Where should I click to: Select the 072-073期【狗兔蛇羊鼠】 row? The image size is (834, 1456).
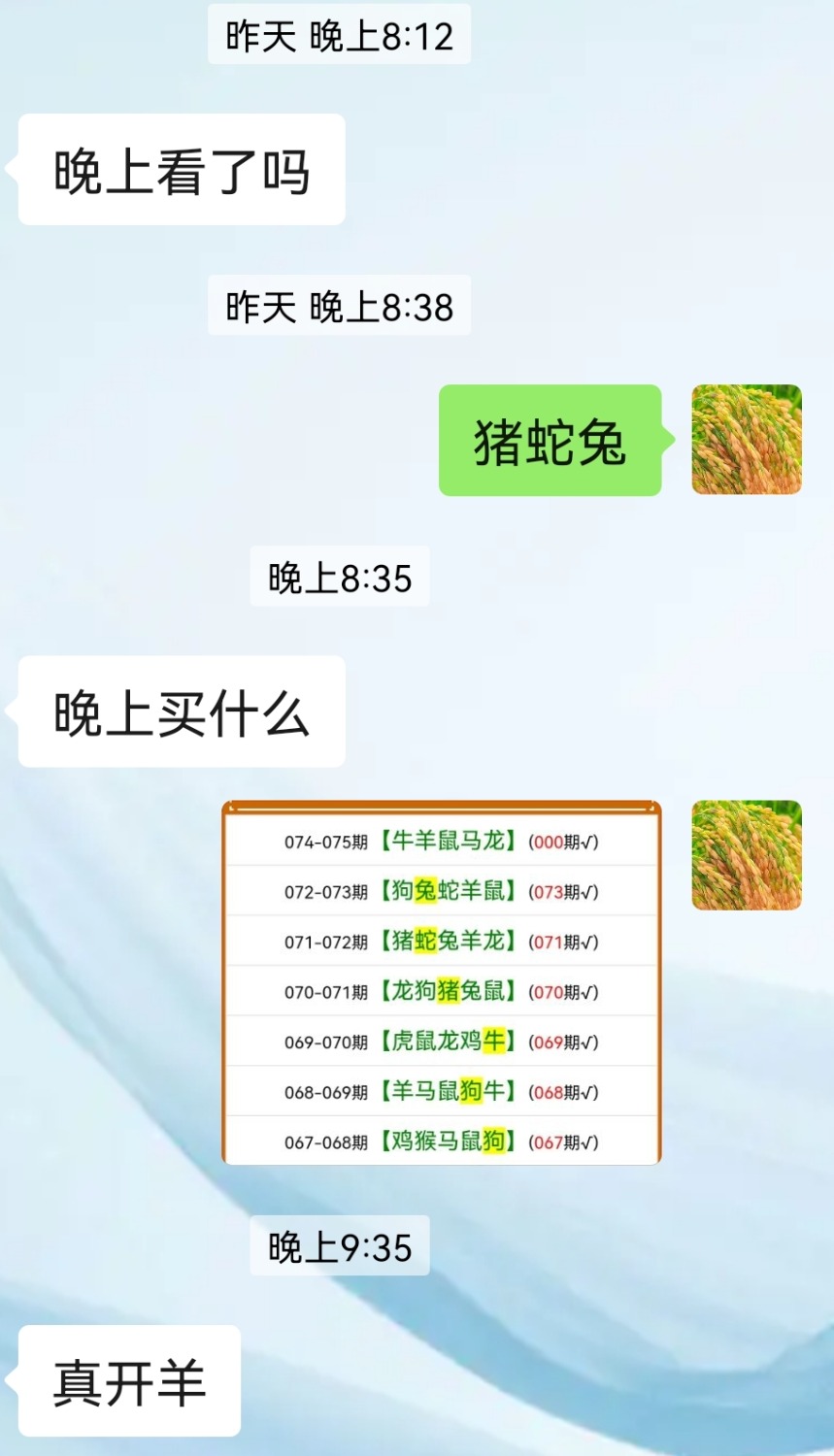(442, 891)
